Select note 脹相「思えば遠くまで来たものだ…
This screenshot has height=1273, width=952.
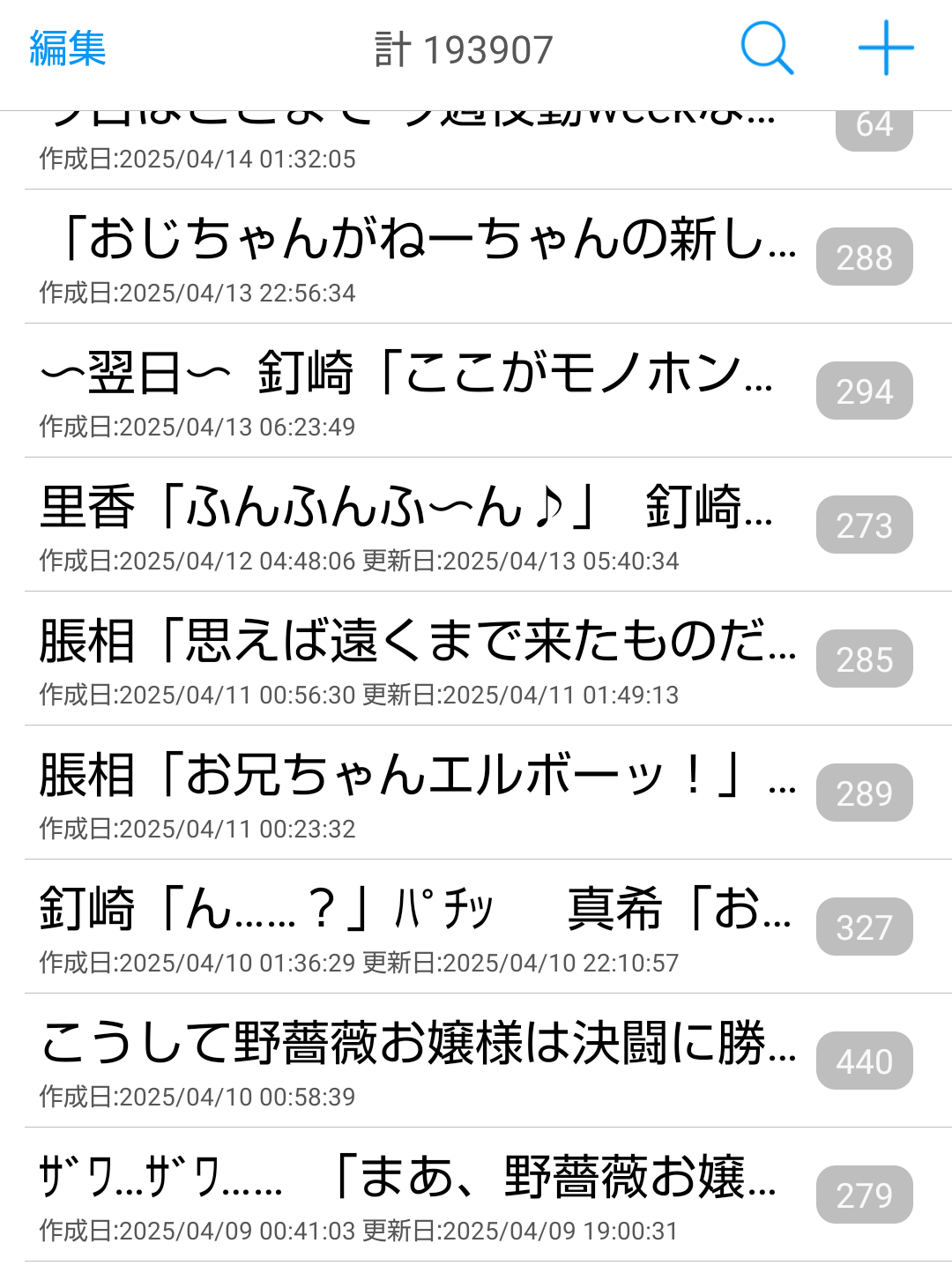point(414,659)
